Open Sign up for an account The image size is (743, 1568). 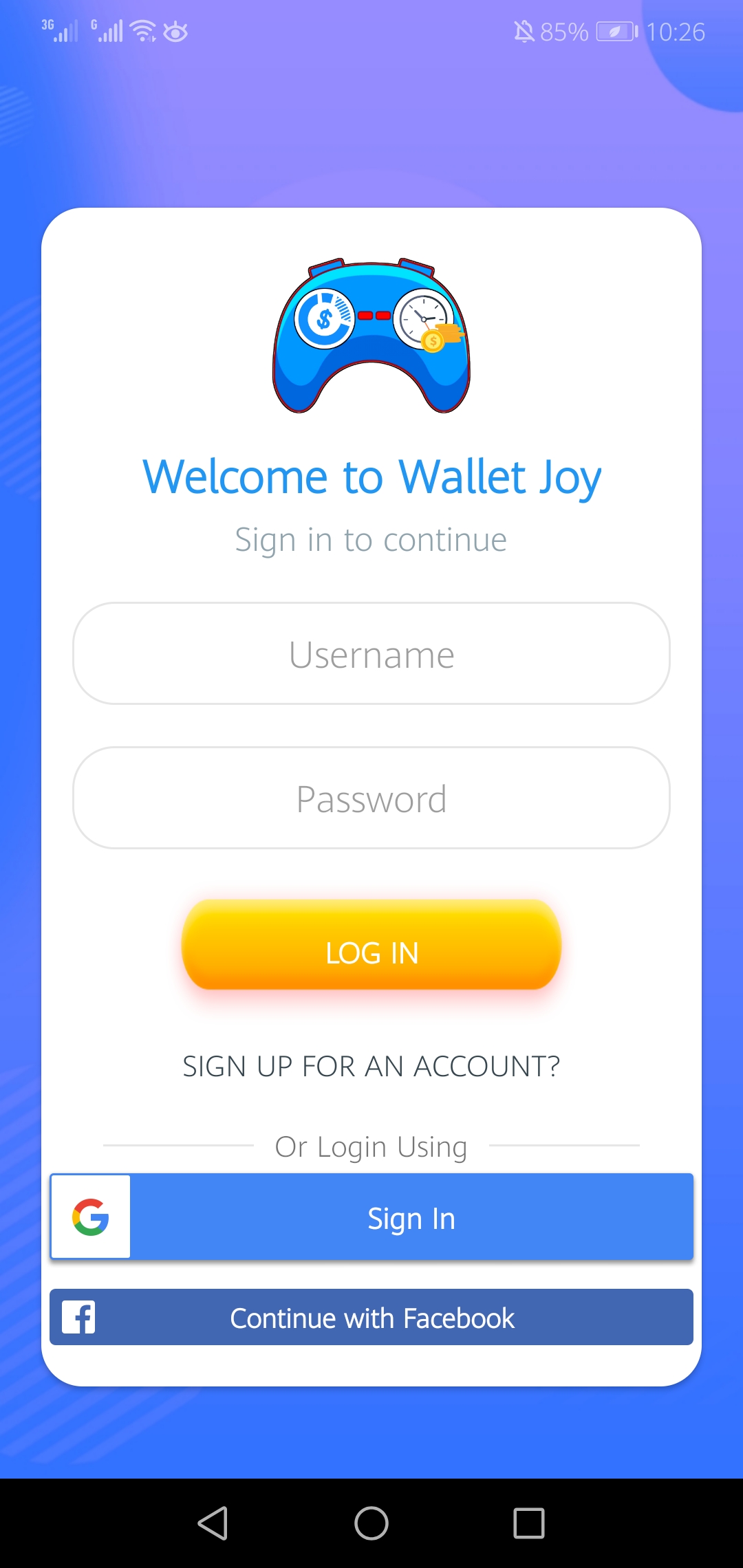[x=371, y=1067]
